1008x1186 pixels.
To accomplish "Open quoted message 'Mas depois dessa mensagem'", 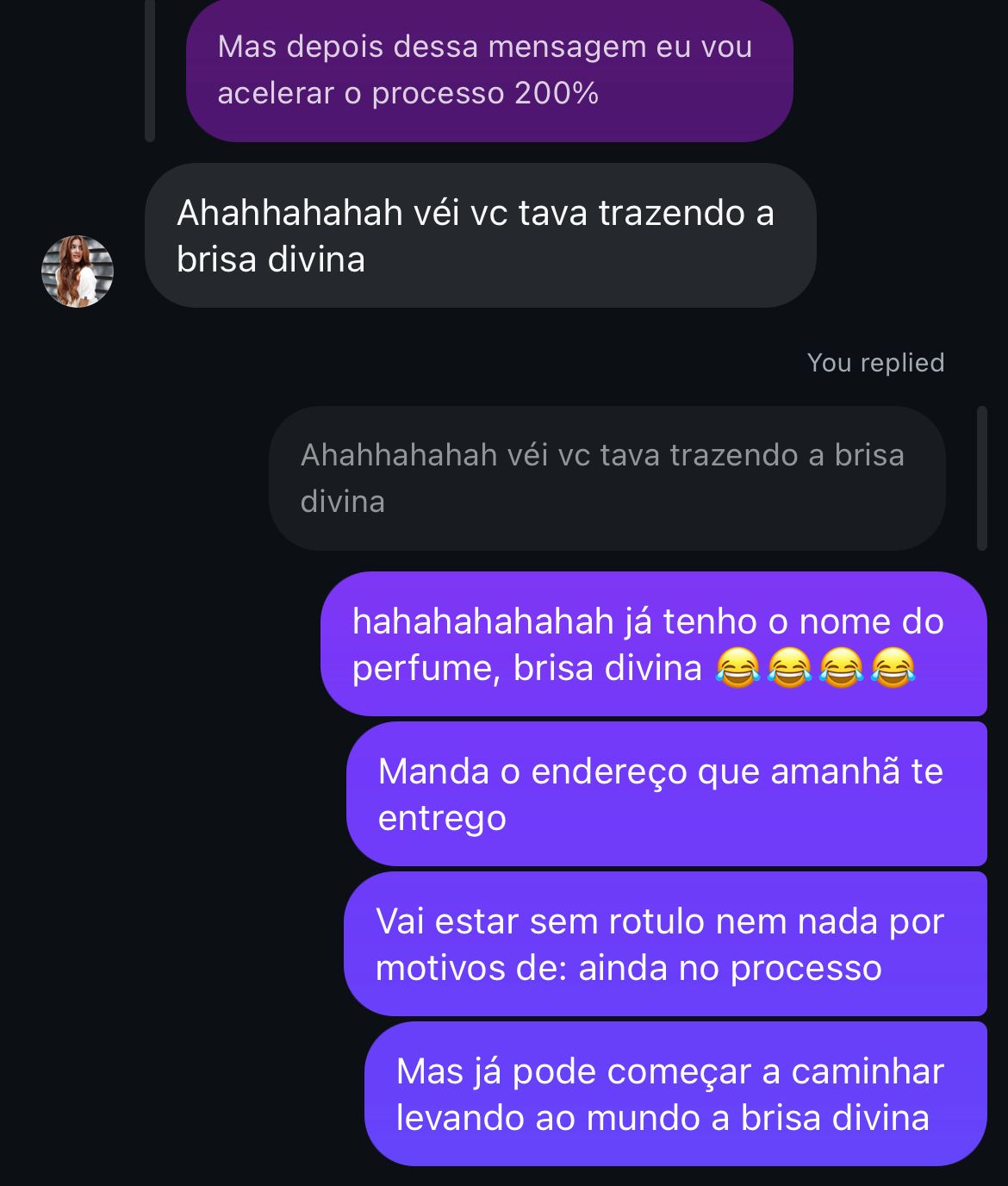I will coord(488,71).
